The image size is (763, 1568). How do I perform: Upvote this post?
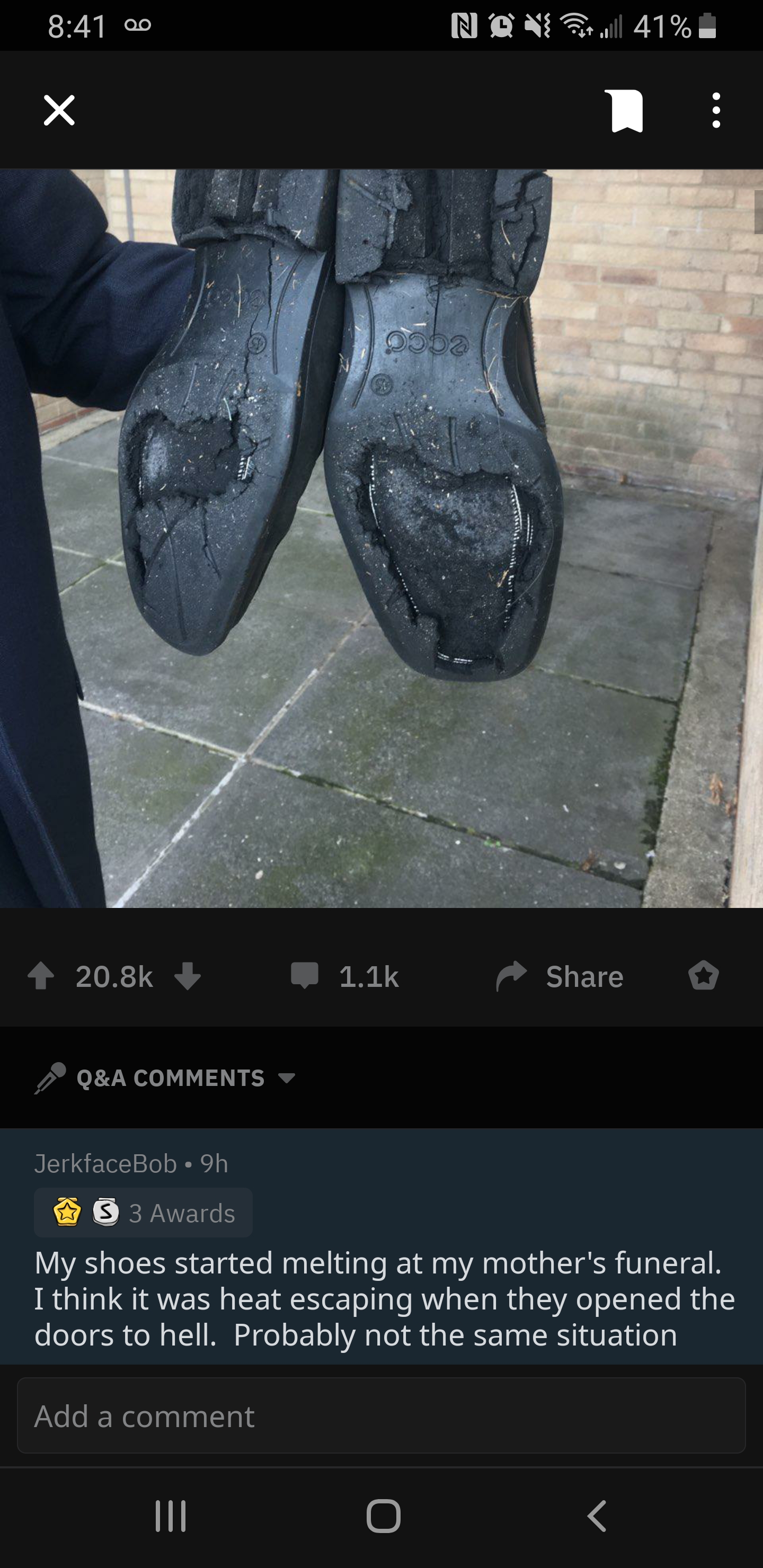pos(41,976)
